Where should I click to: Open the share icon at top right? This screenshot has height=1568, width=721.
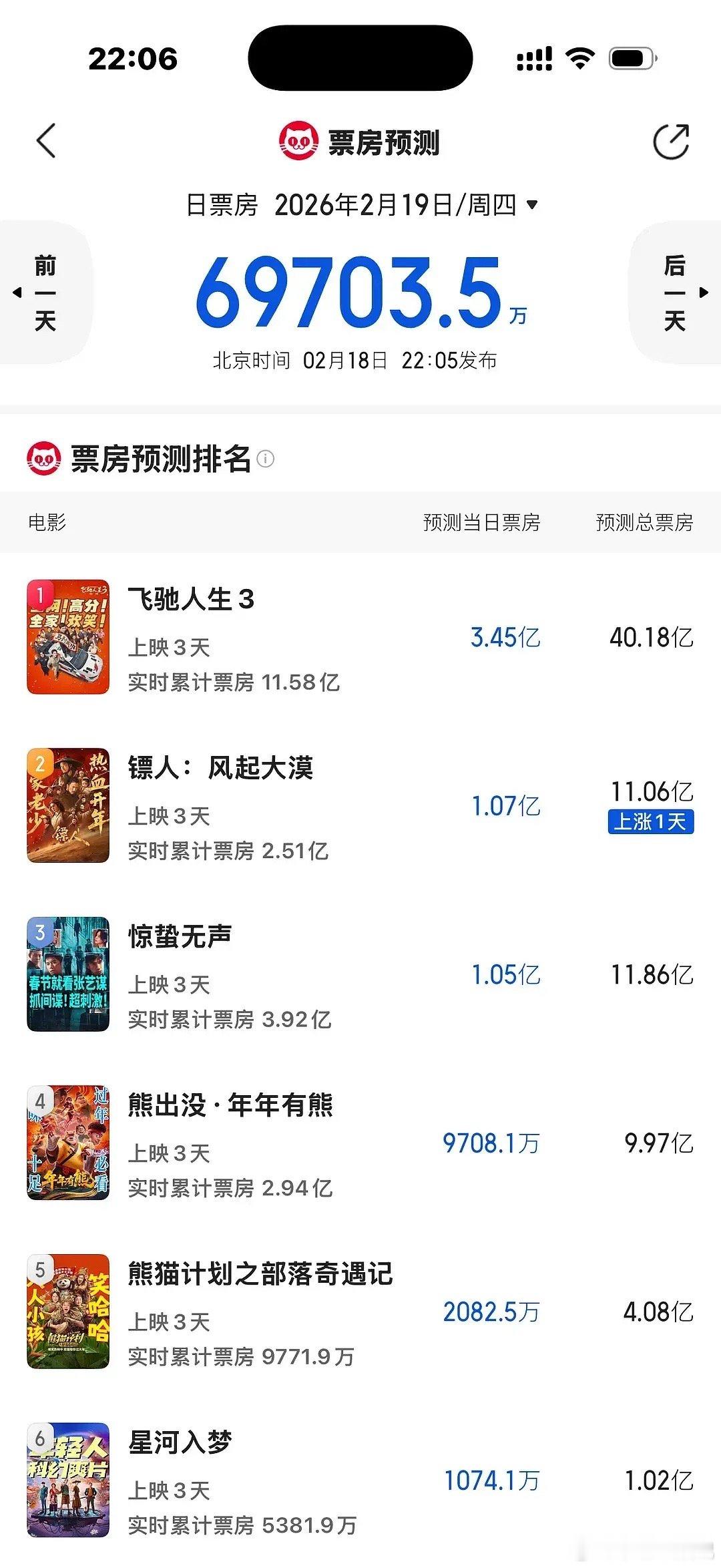671,142
